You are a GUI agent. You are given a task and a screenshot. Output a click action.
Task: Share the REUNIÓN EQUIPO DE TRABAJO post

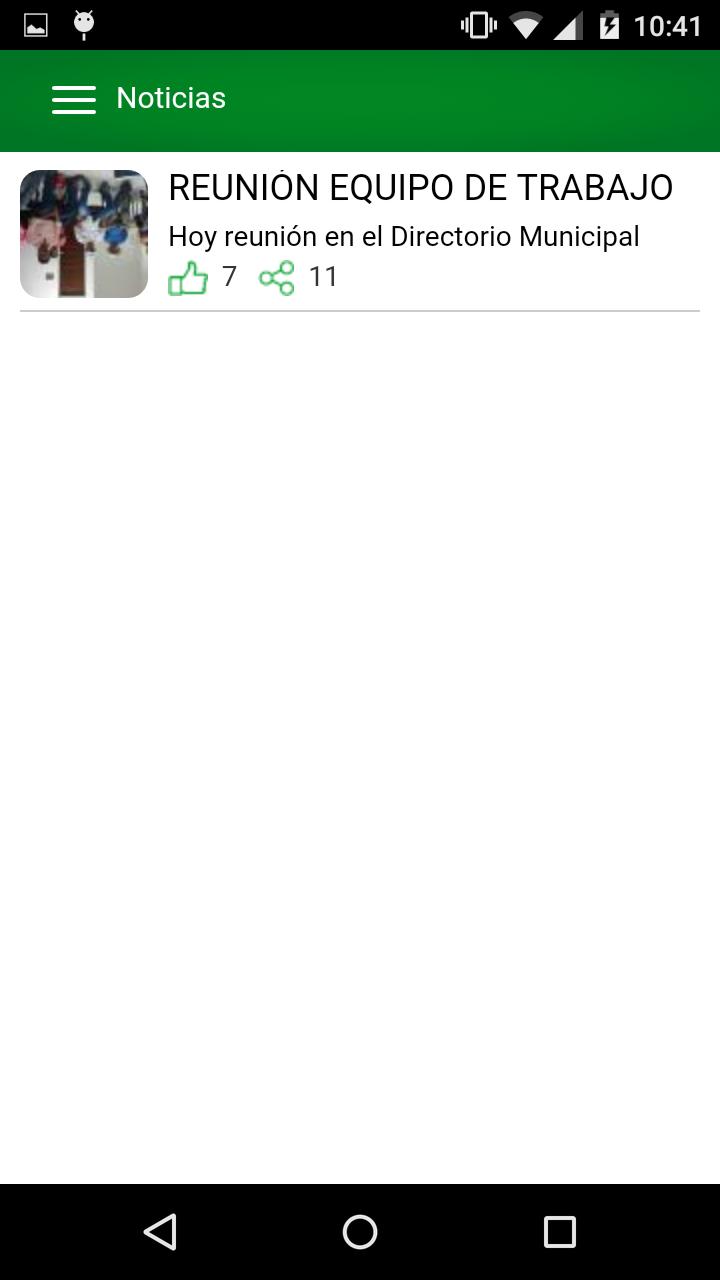tap(277, 277)
